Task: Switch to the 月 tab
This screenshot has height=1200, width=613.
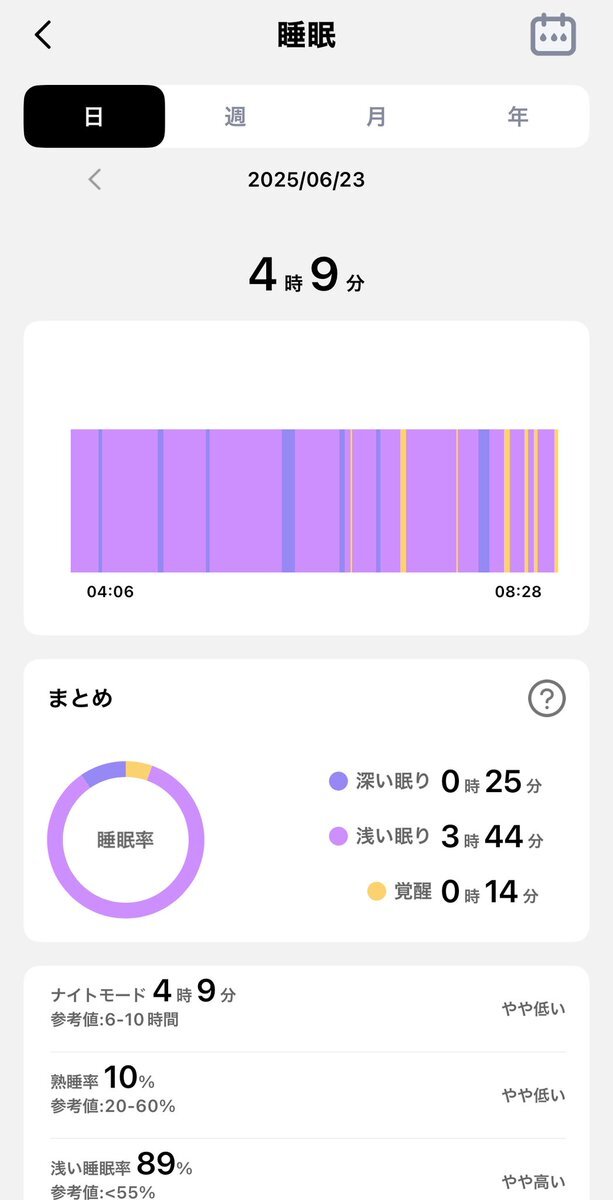Action: (376, 116)
